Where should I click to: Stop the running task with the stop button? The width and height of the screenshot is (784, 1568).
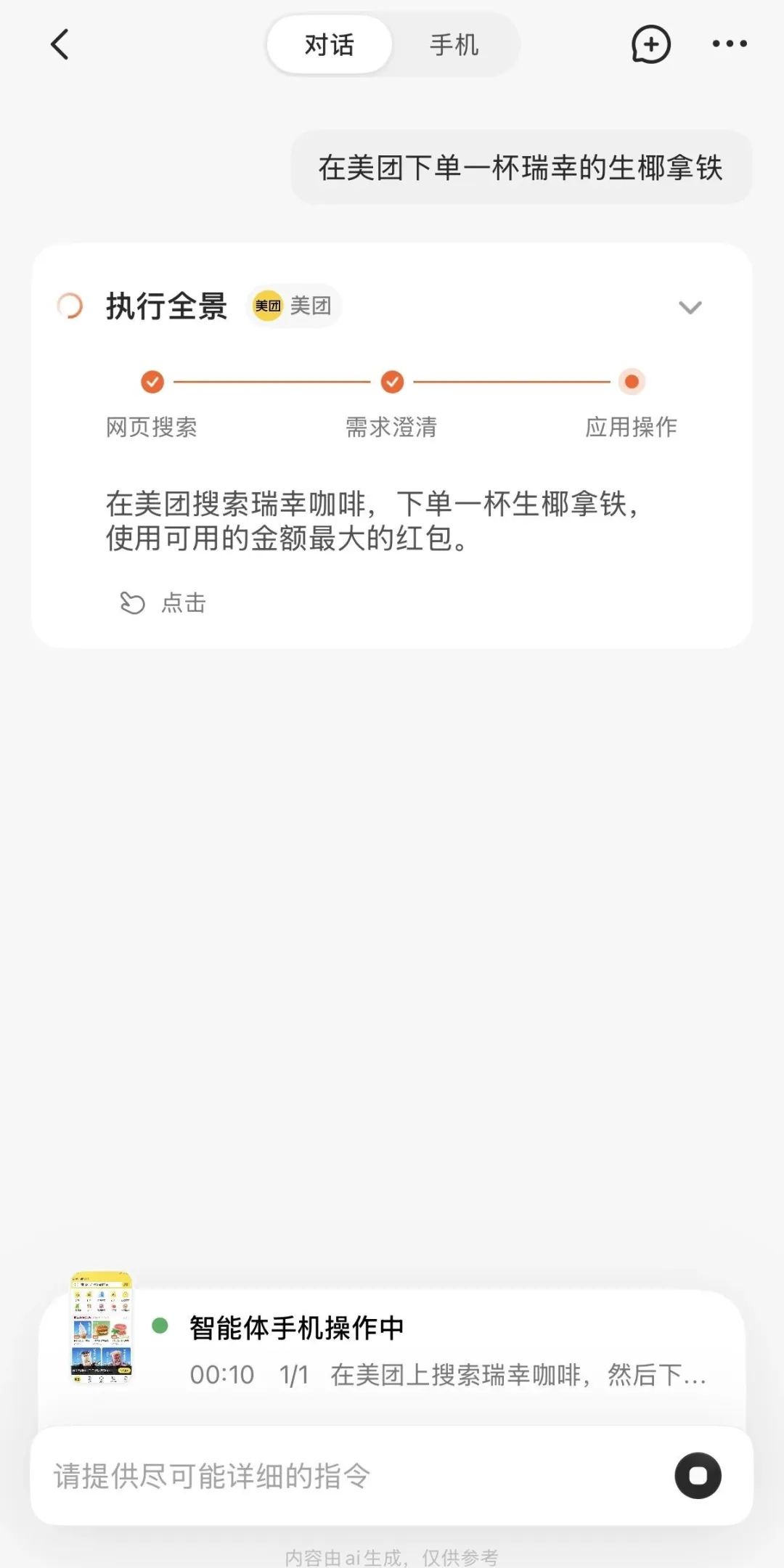point(698,1475)
